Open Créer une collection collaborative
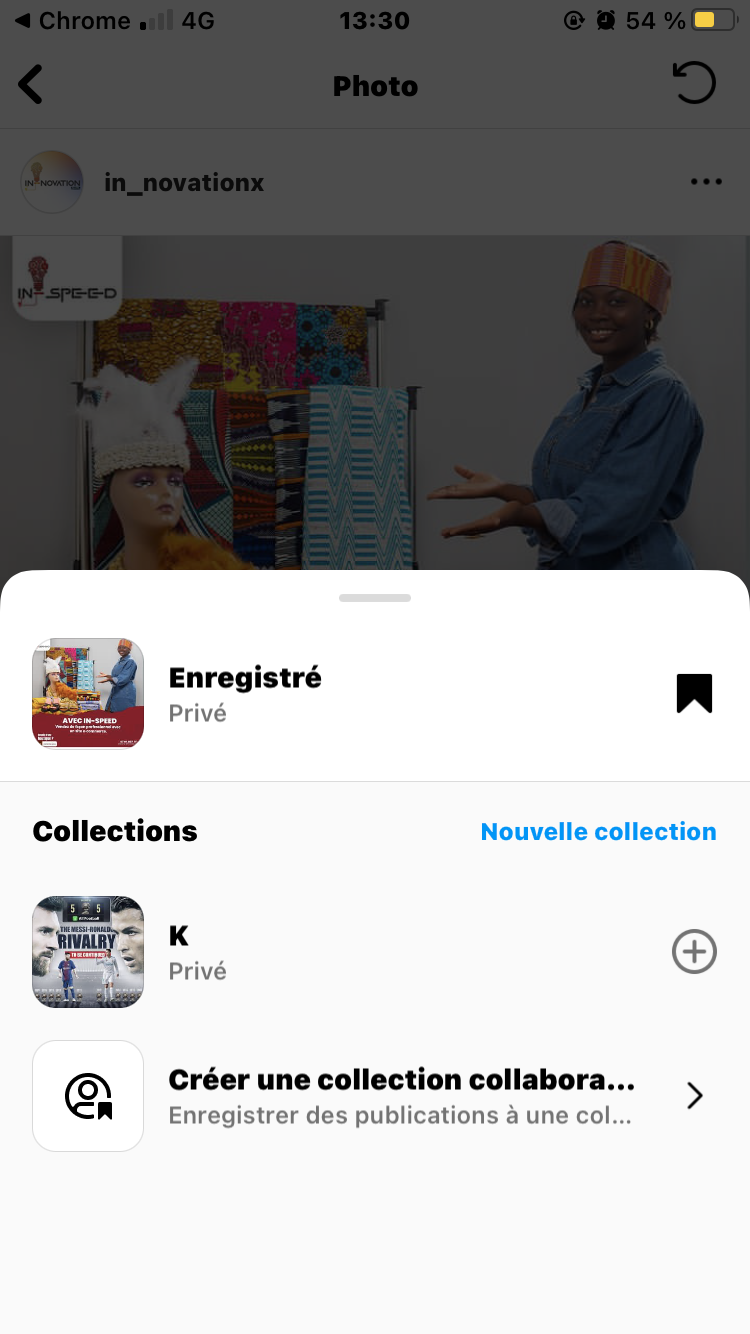The image size is (750, 1334). tap(400, 1096)
